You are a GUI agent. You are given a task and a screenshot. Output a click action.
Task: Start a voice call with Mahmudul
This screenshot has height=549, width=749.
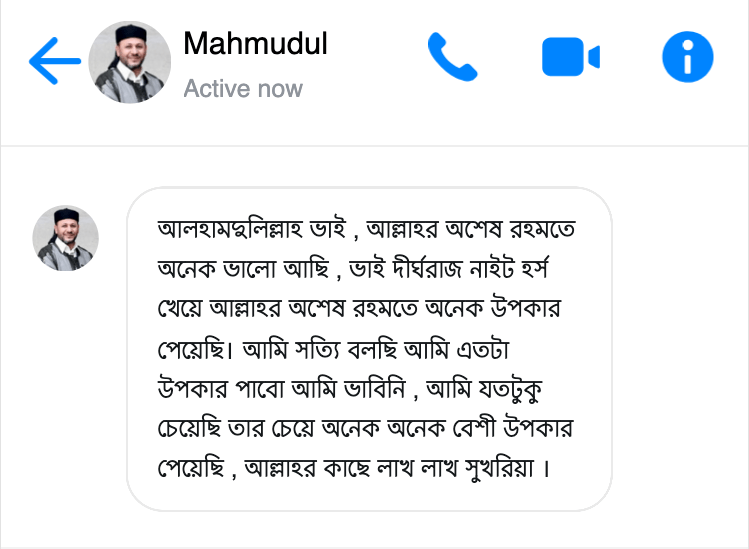click(452, 57)
